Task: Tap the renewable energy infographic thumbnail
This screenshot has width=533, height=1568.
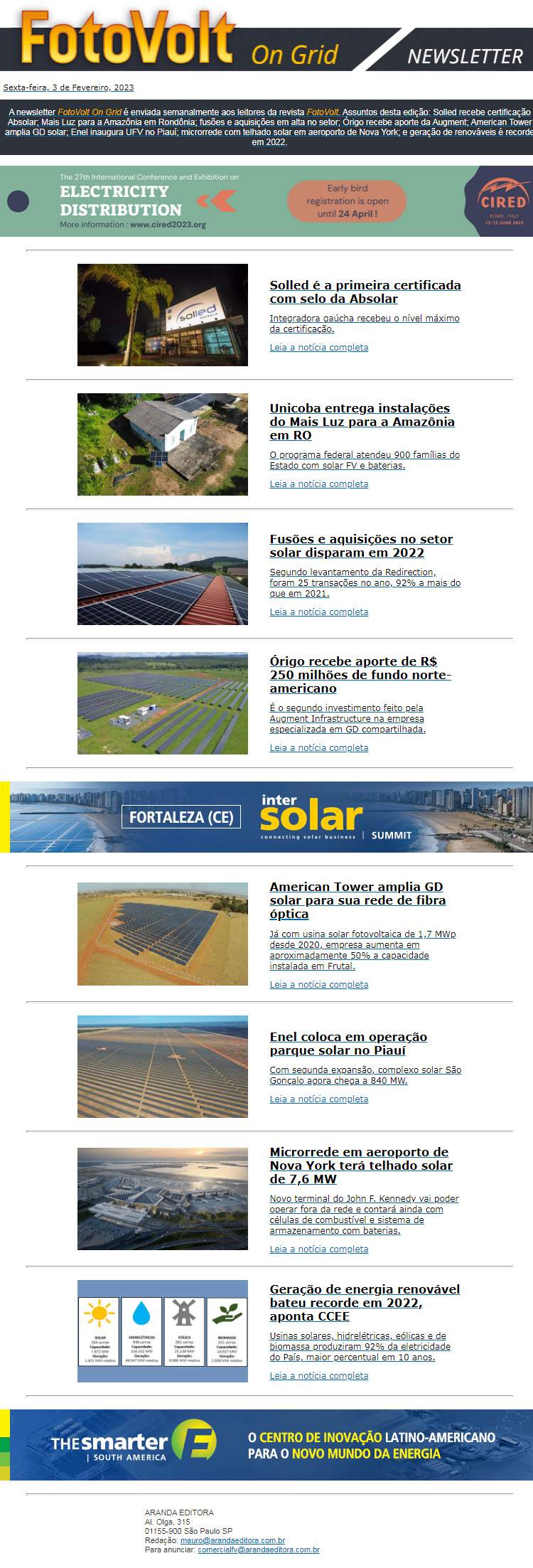Action: [x=163, y=1331]
